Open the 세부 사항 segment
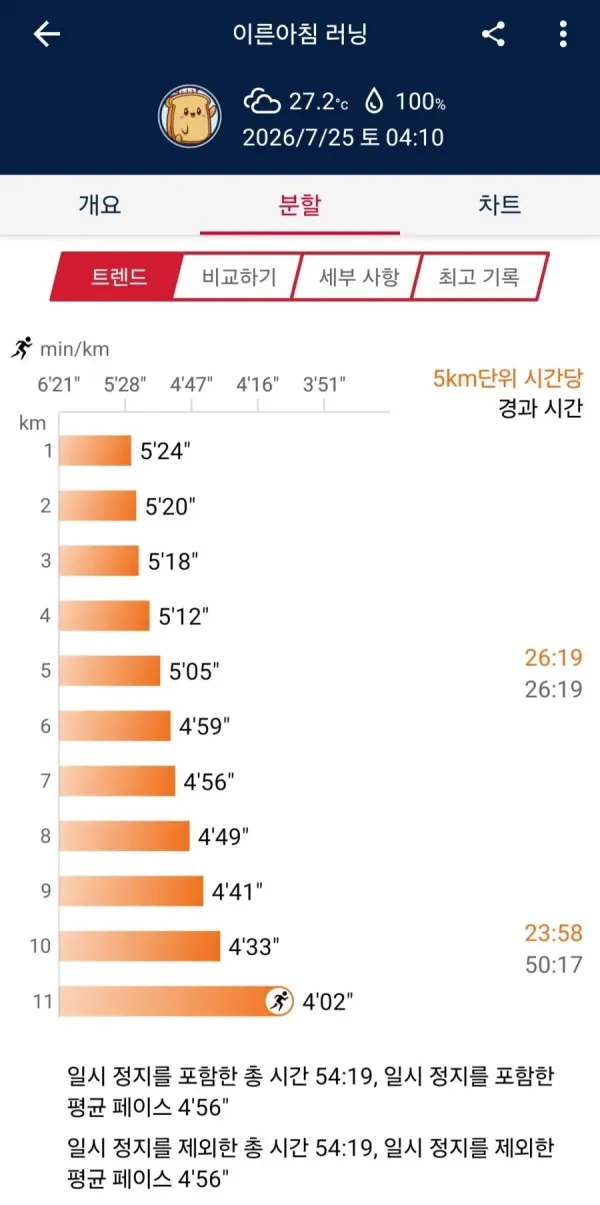 click(359, 277)
